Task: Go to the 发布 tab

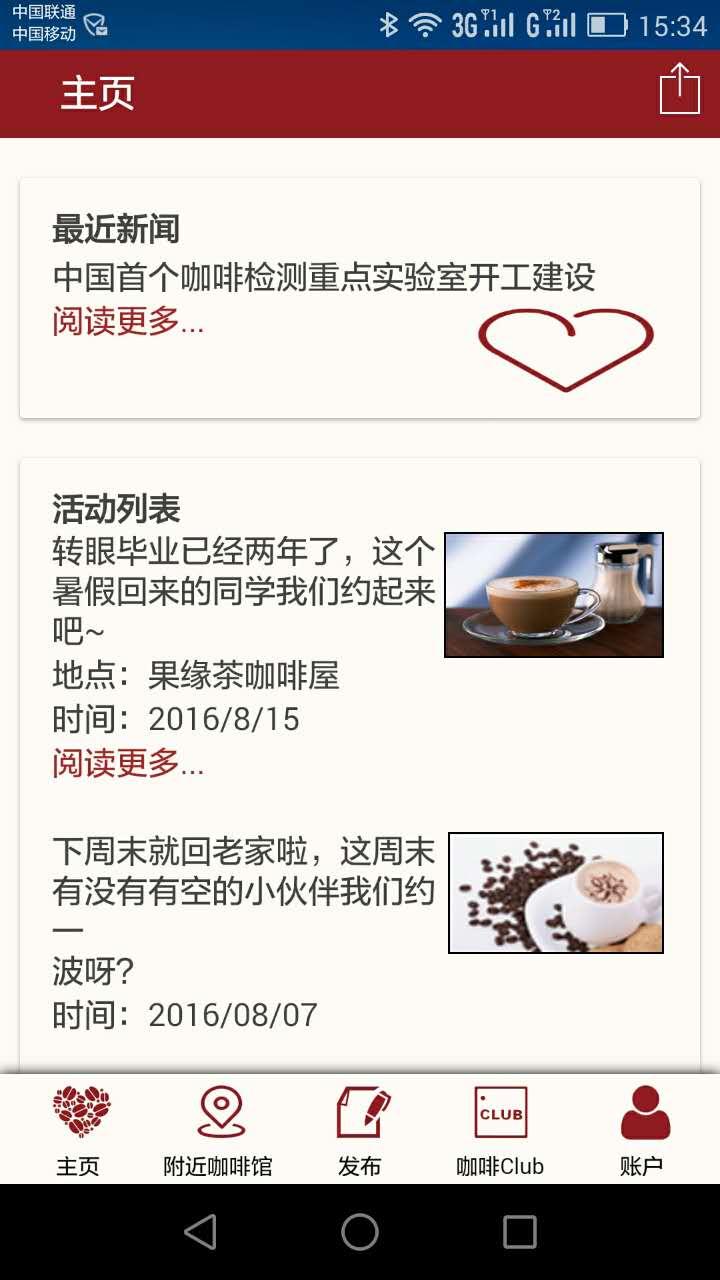Action: (360, 1130)
